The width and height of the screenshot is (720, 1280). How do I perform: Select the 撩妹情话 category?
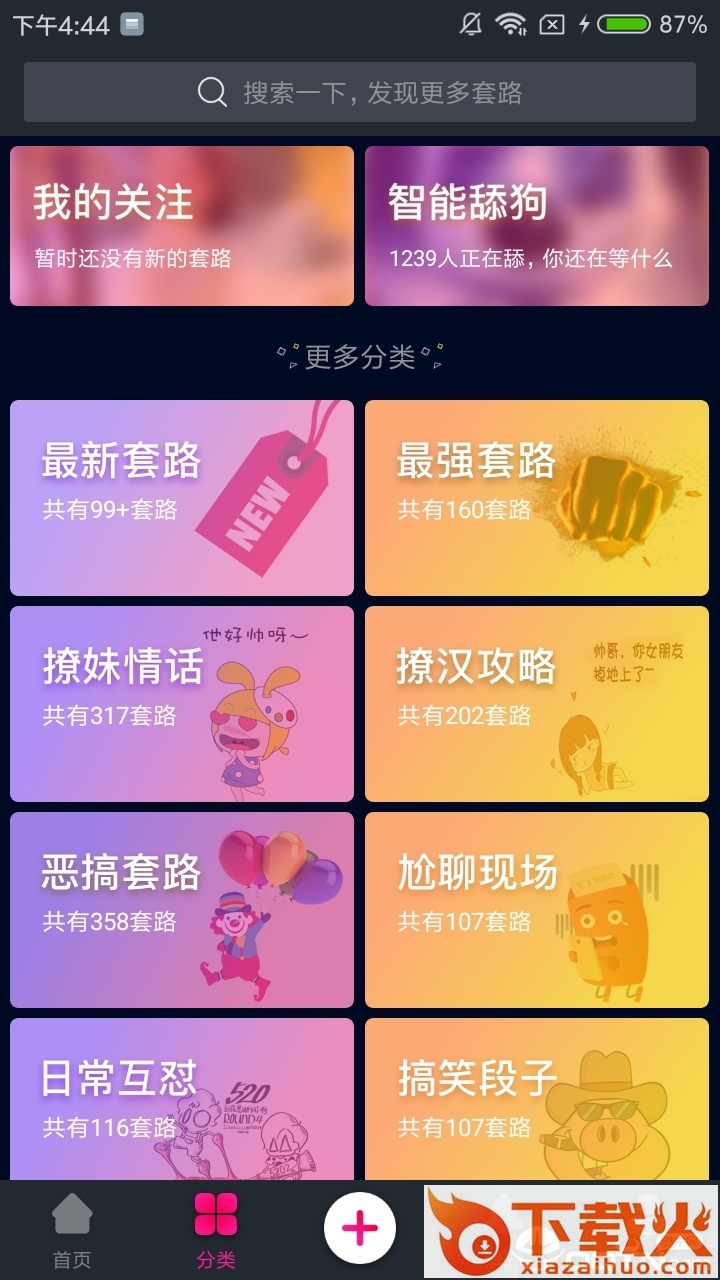tap(182, 703)
